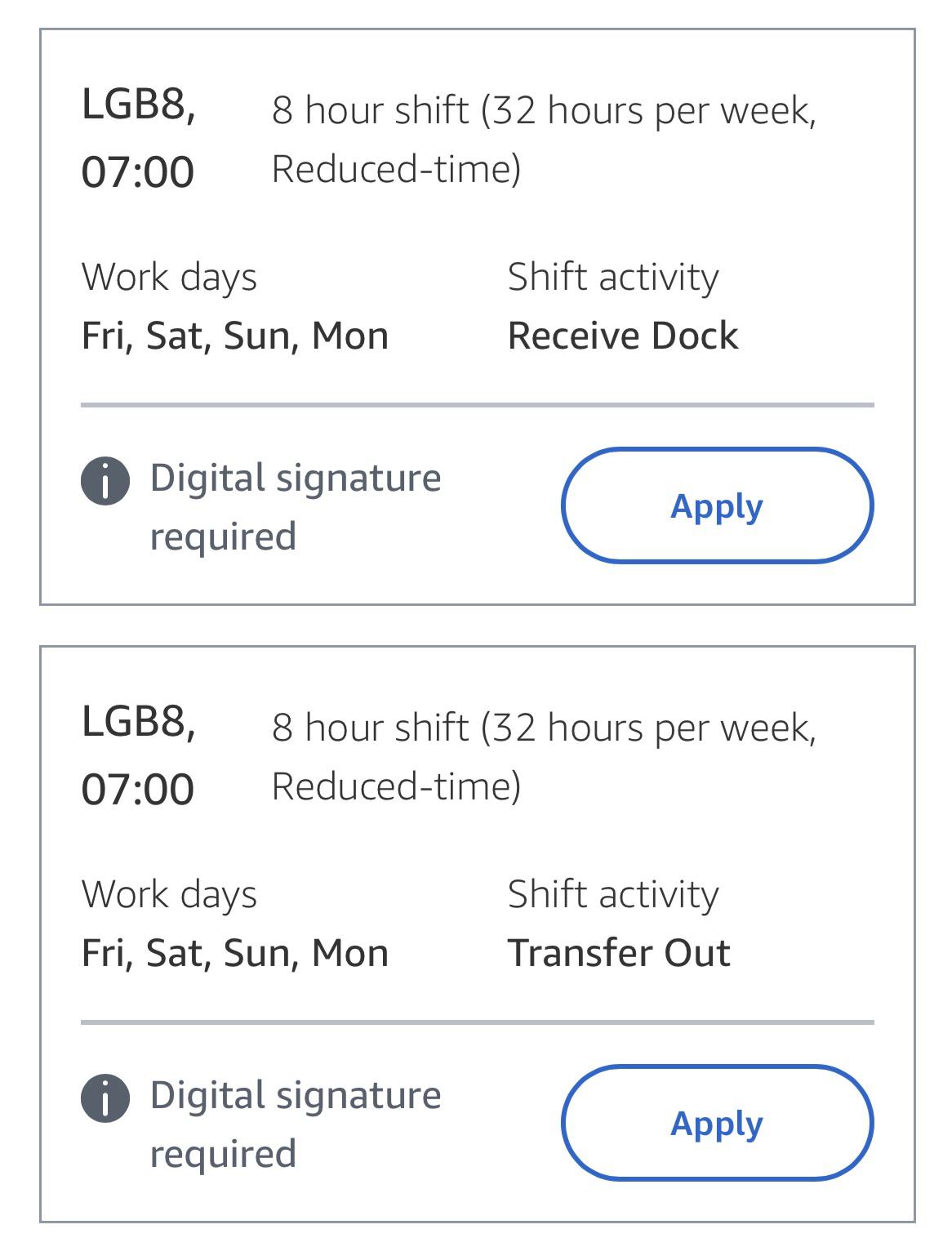Click the info icon on the Receive Dock card
Viewport: 952px width, 1247px height.
tap(106, 481)
